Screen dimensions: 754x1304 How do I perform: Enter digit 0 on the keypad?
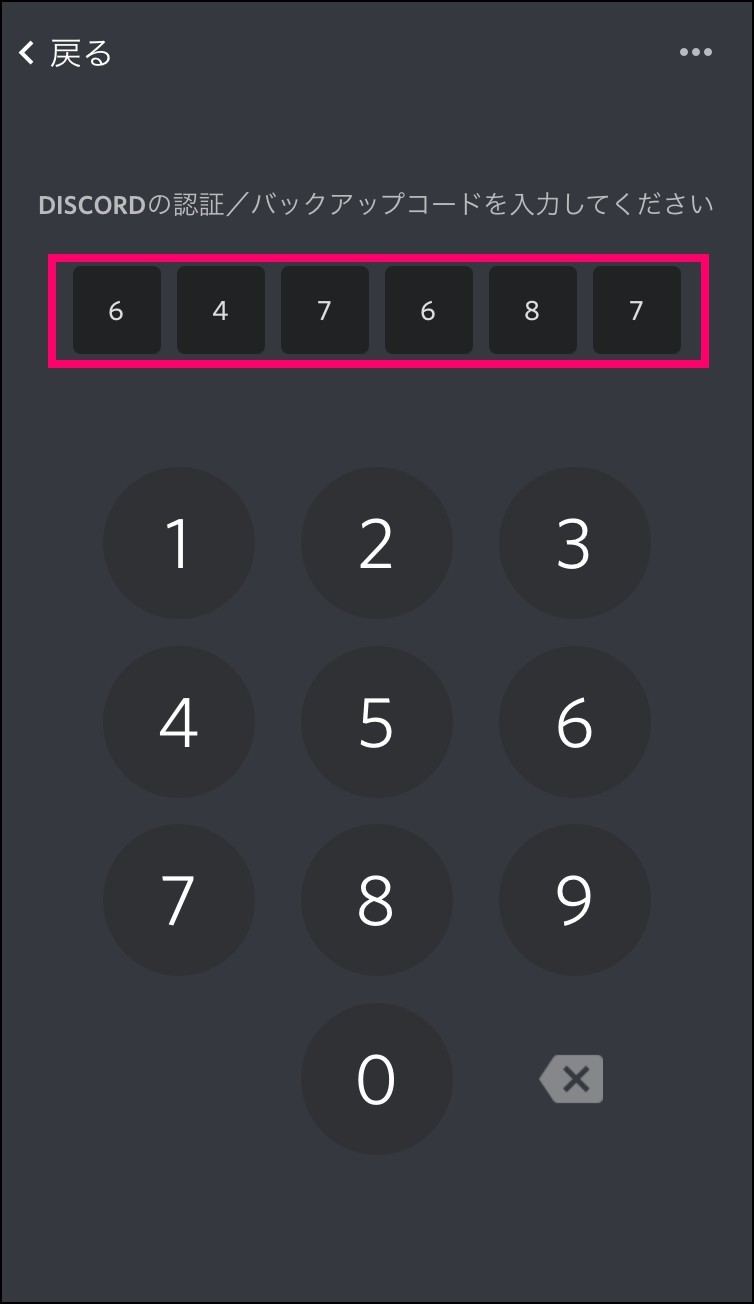[x=376, y=1079]
